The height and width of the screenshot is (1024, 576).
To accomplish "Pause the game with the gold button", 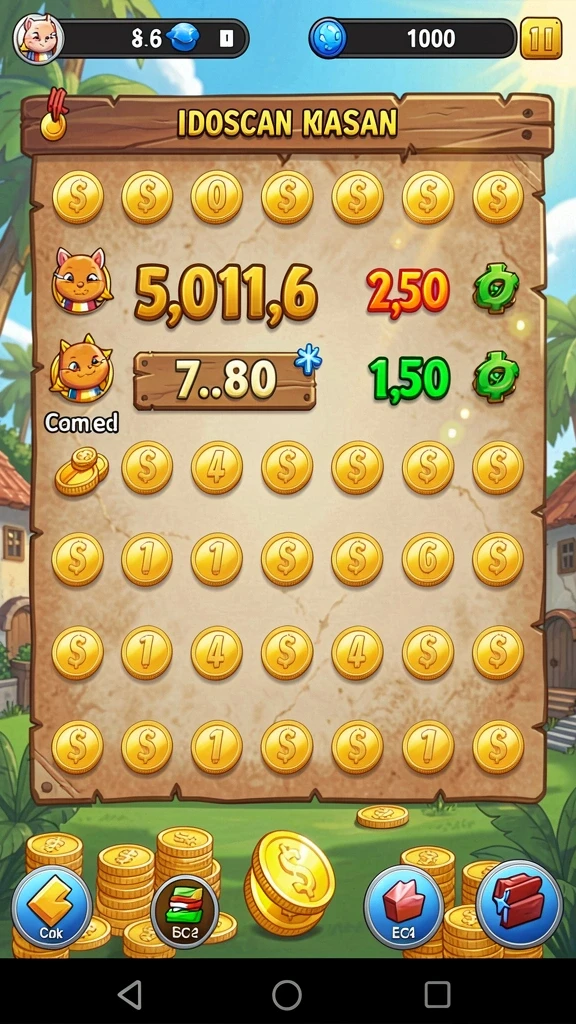I will (x=541, y=39).
